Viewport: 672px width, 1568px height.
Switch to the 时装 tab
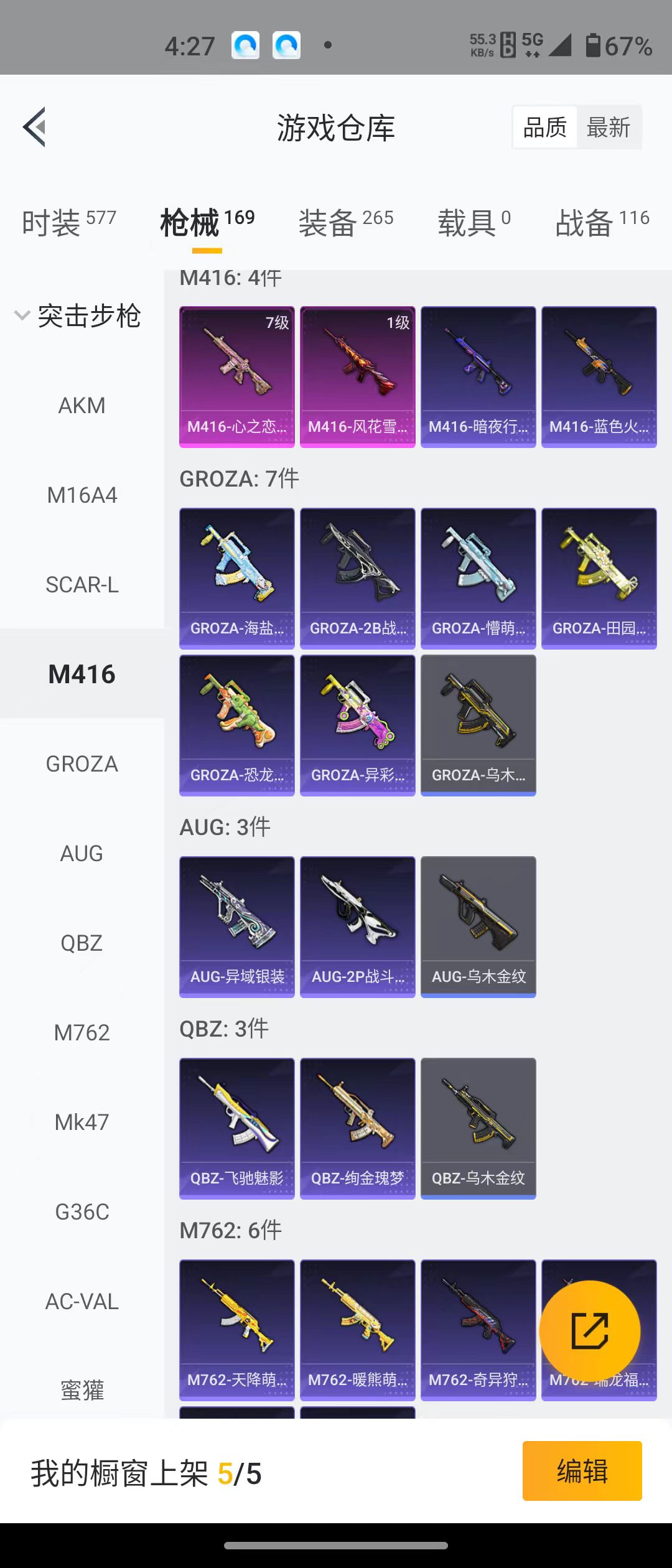68,222
